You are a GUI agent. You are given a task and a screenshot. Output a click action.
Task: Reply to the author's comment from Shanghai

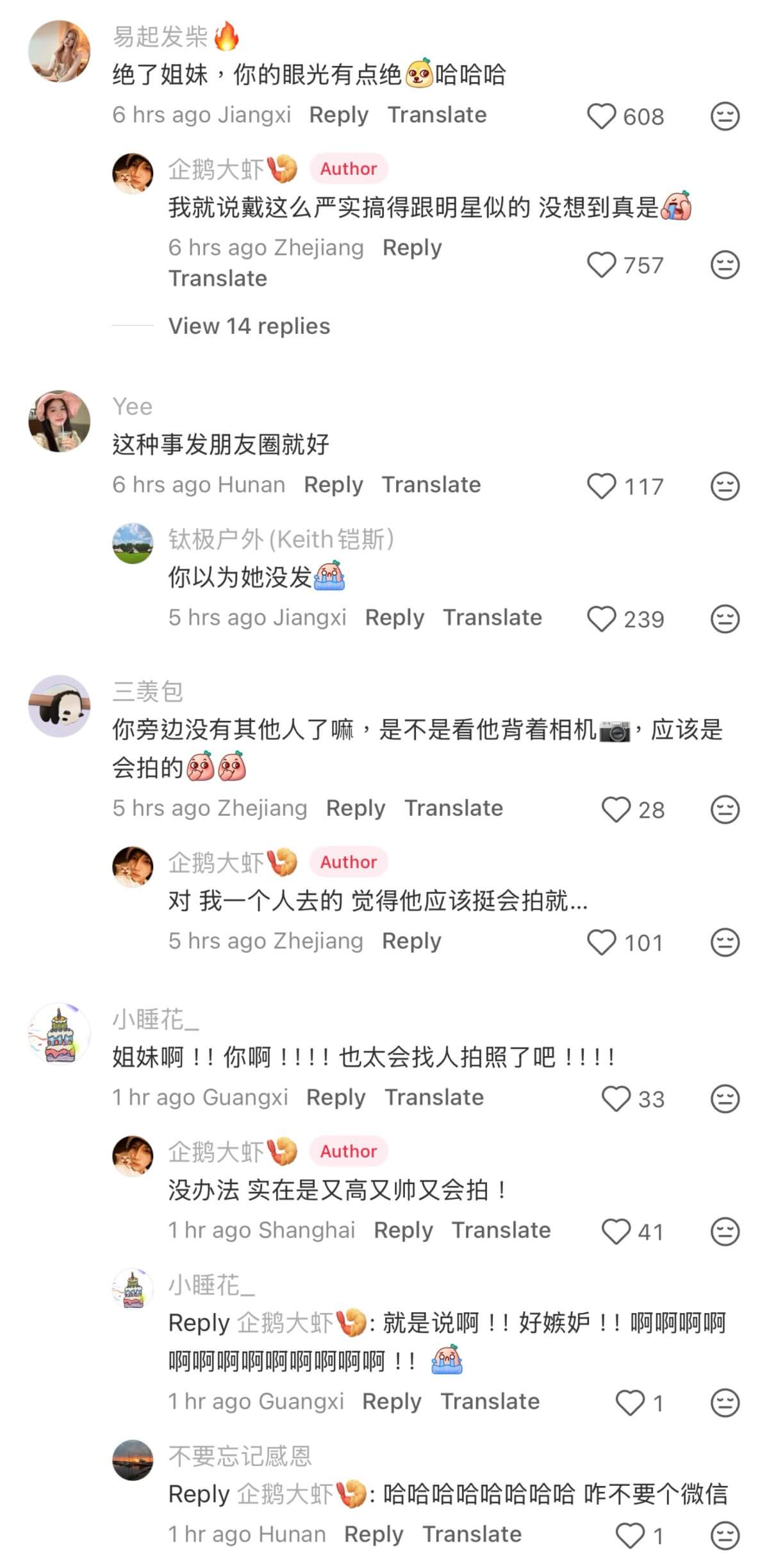(x=403, y=1230)
